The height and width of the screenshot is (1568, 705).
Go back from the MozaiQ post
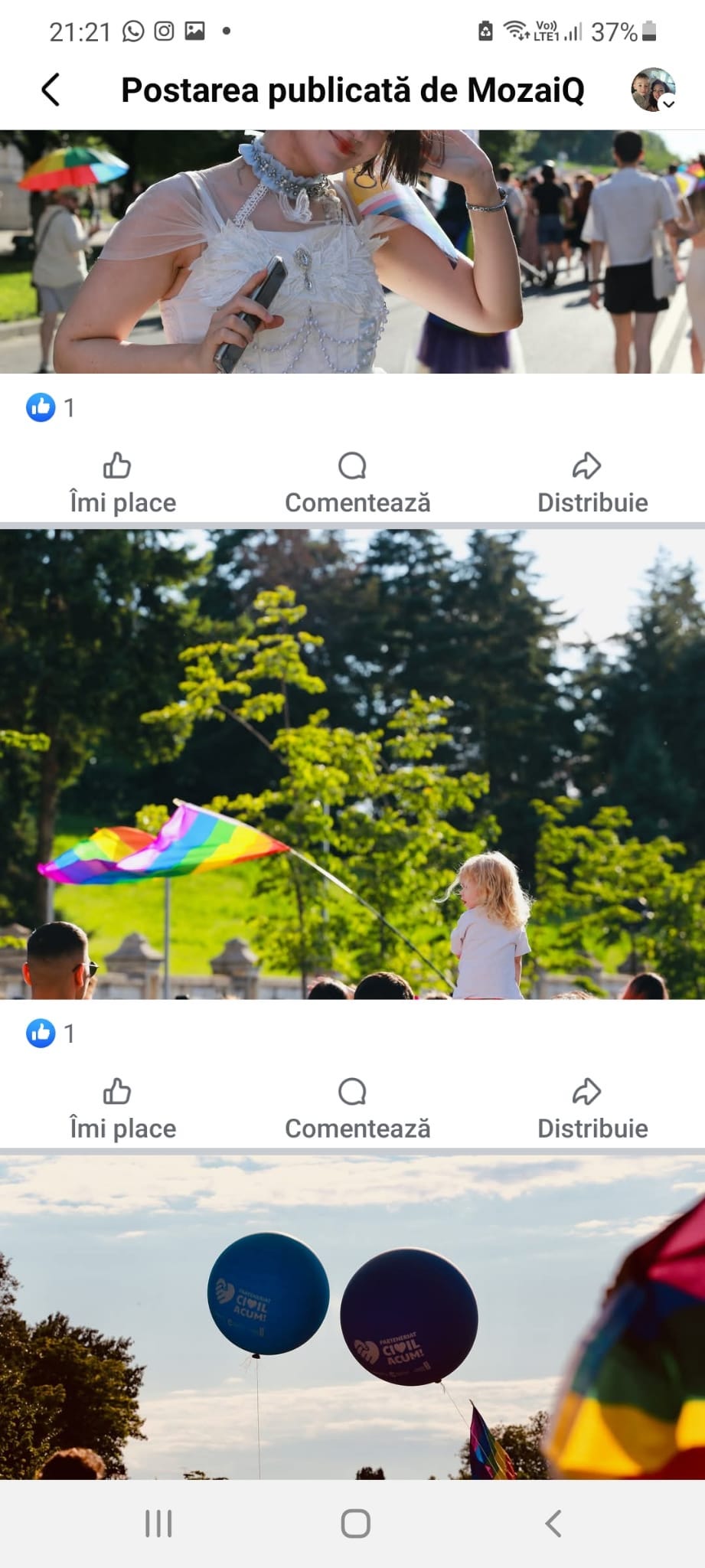click(51, 90)
